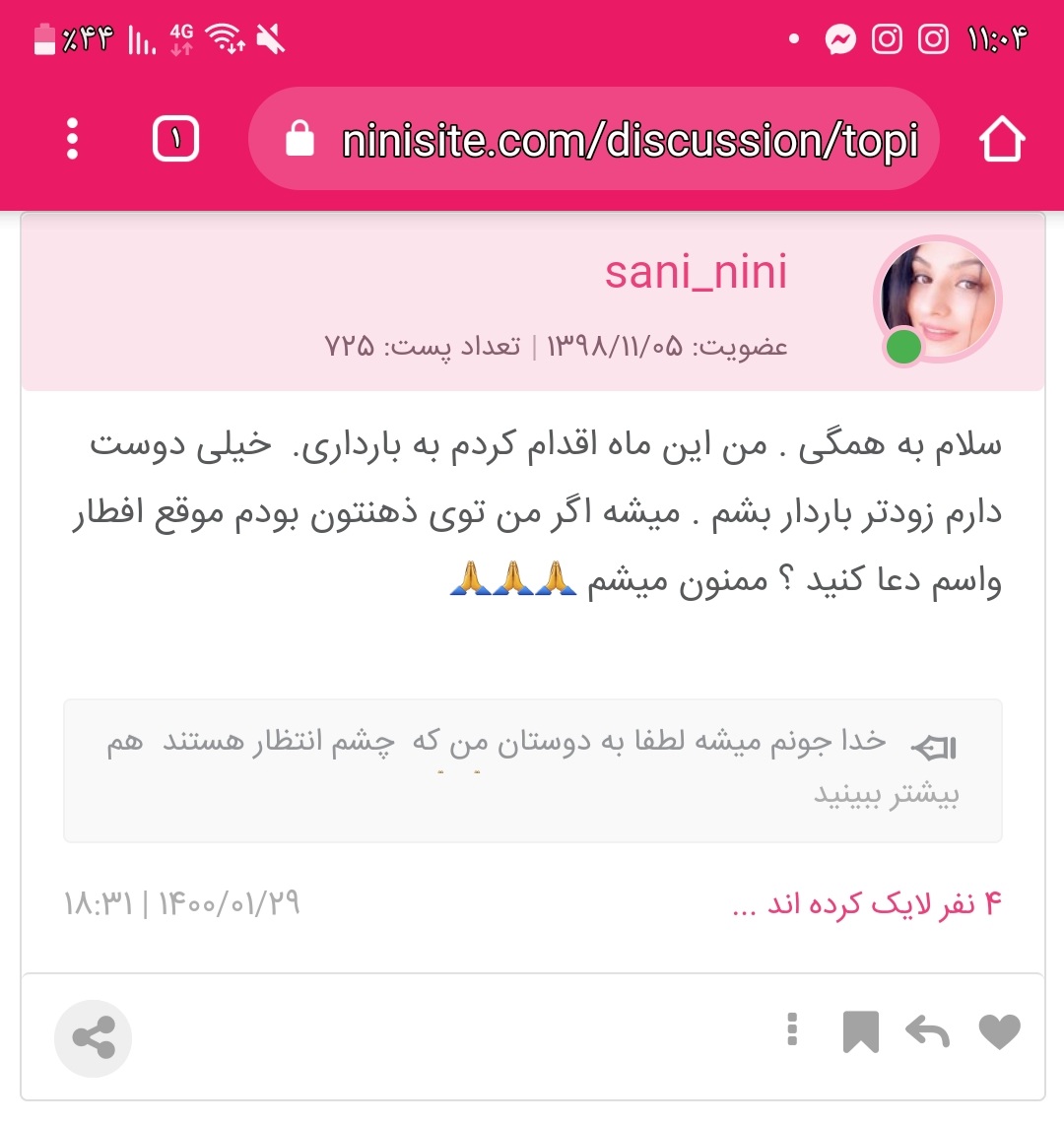Share this post

click(94, 1038)
